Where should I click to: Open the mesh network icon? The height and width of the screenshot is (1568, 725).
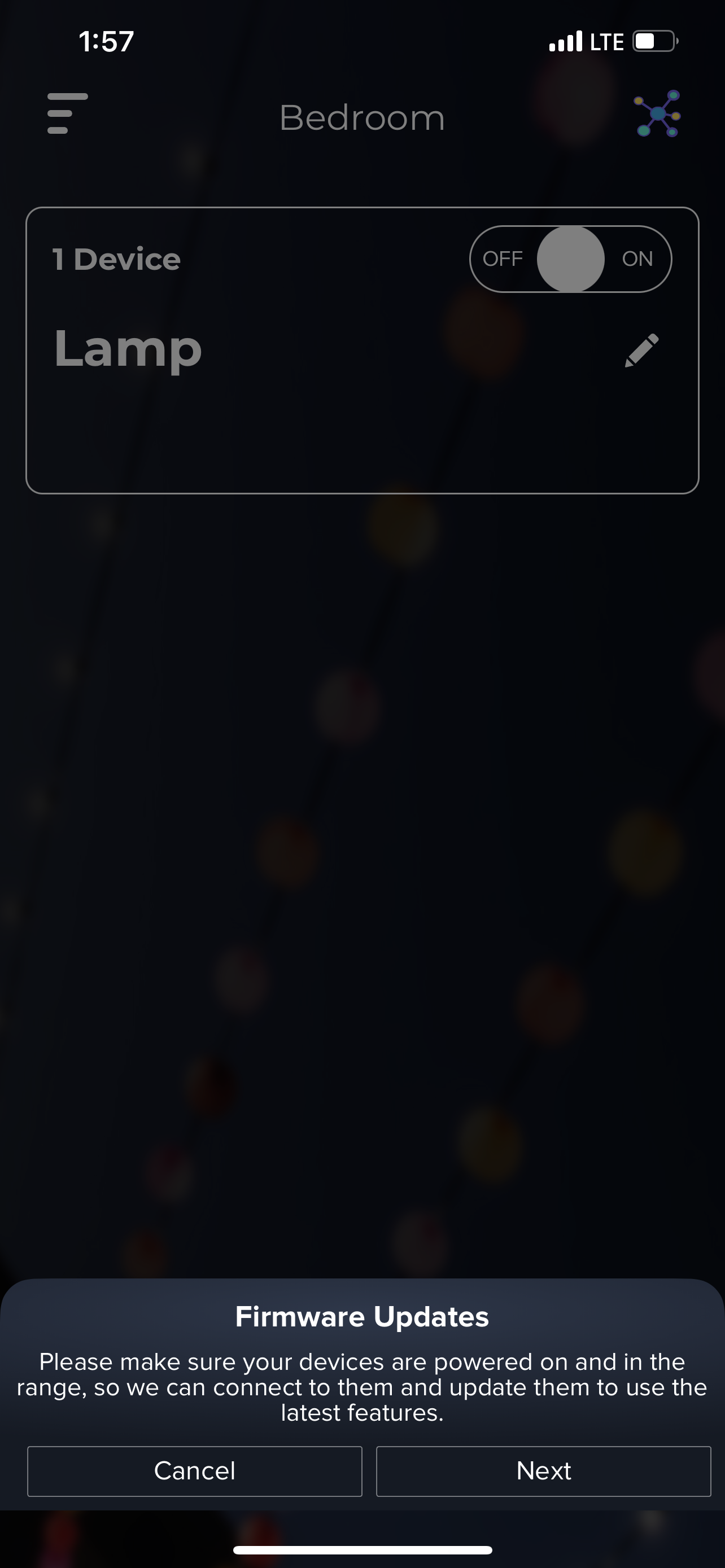tap(657, 113)
